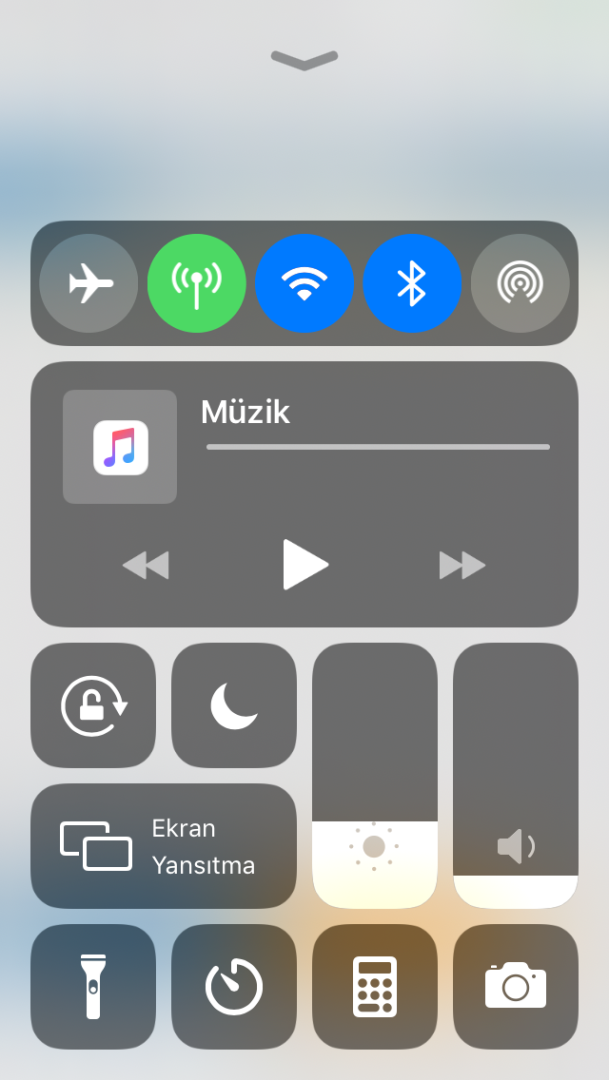Open the camera
Image resolution: width=609 pixels, height=1080 pixels.
click(x=516, y=987)
